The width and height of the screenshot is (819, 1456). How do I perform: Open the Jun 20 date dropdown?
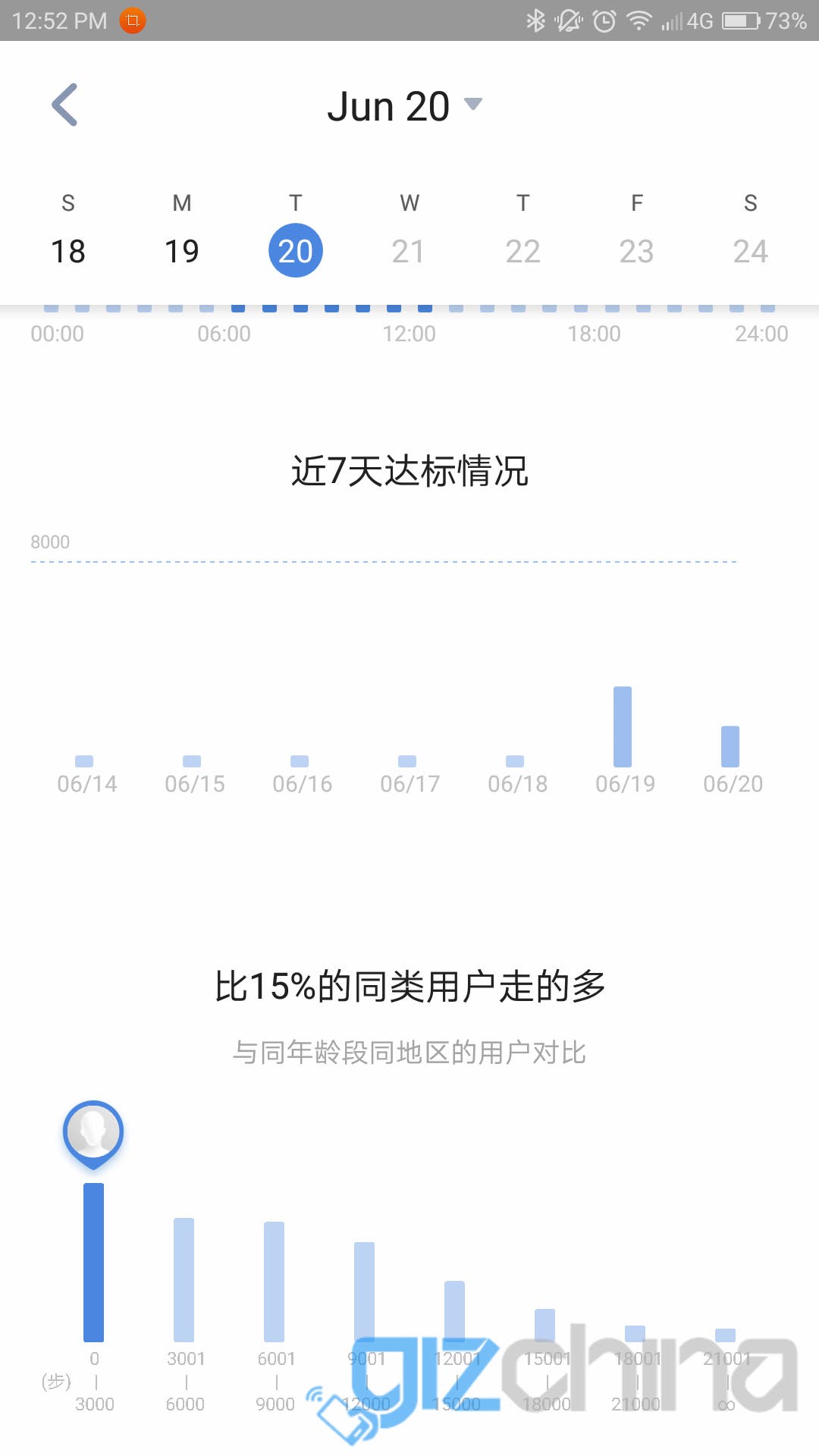[405, 106]
